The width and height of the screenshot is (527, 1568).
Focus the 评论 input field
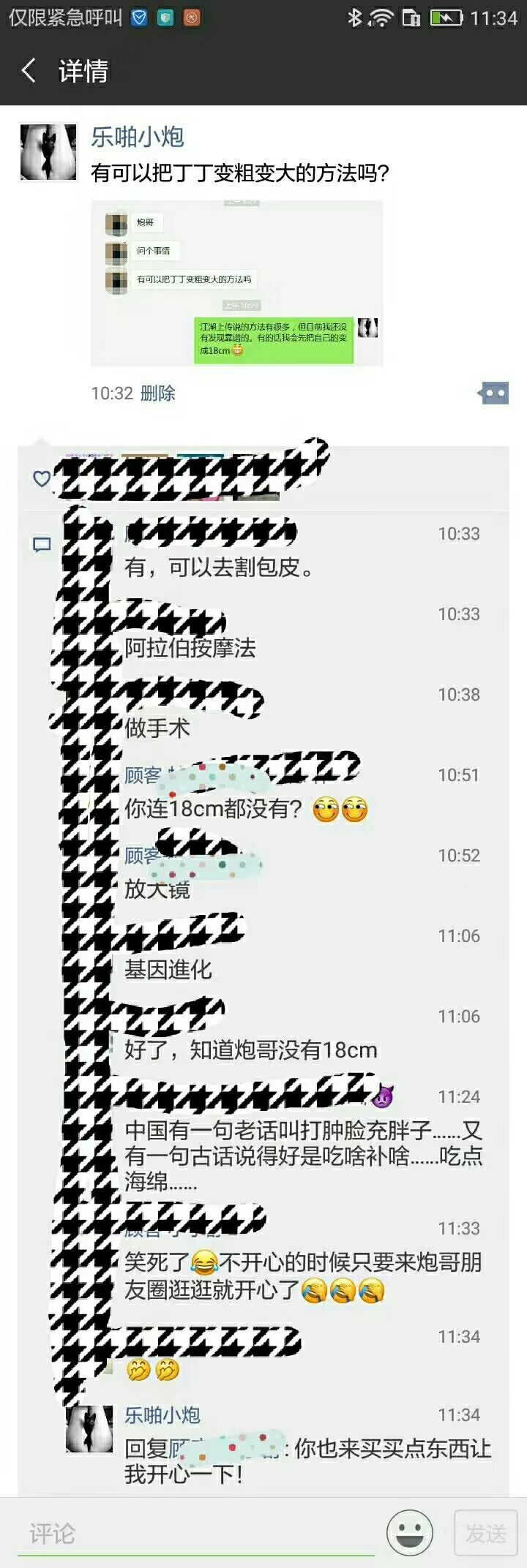point(196,1533)
